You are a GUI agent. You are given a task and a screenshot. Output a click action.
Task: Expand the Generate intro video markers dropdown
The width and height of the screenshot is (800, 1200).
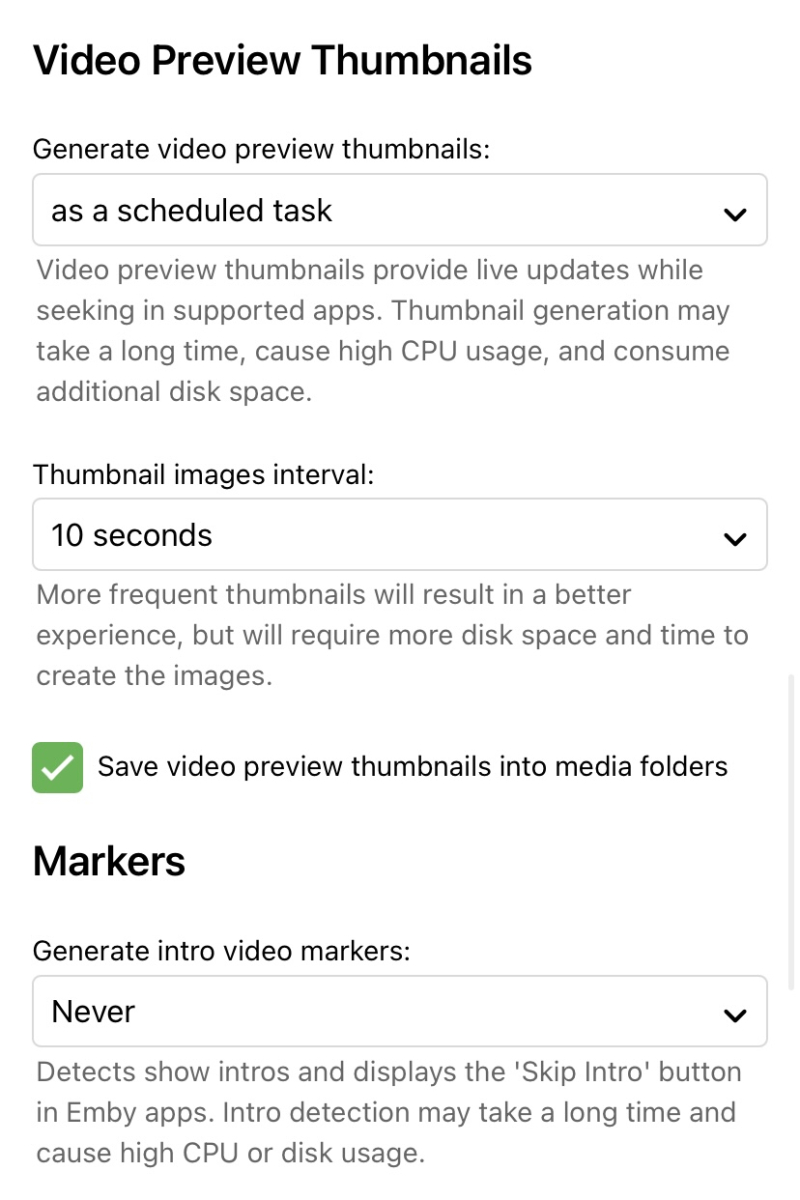(x=399, y=1012)
